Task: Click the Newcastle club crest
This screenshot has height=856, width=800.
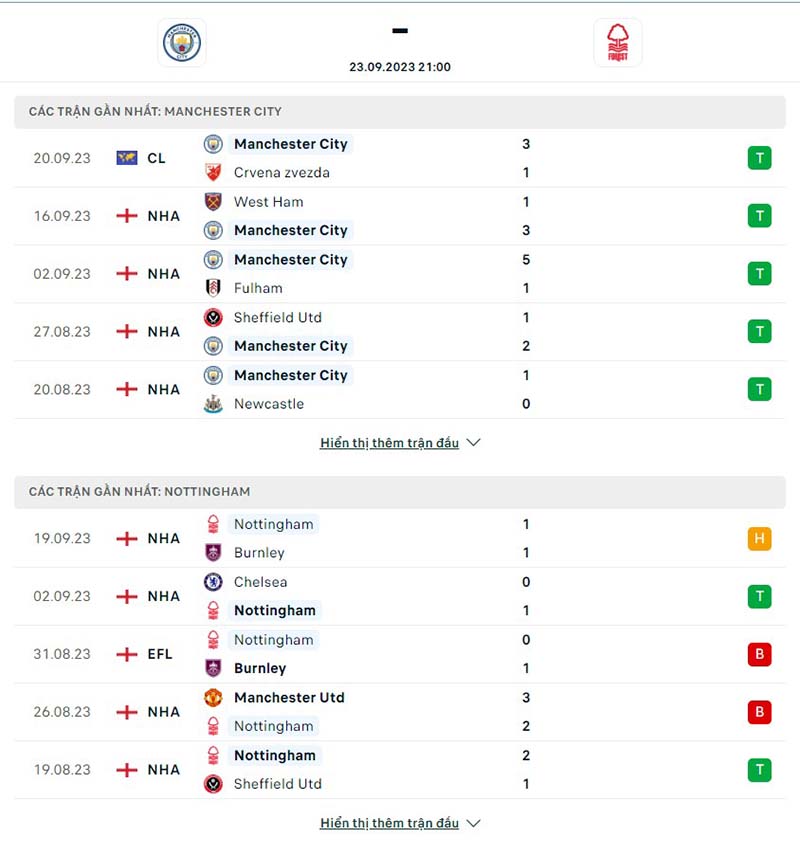Action: point(213,404)
